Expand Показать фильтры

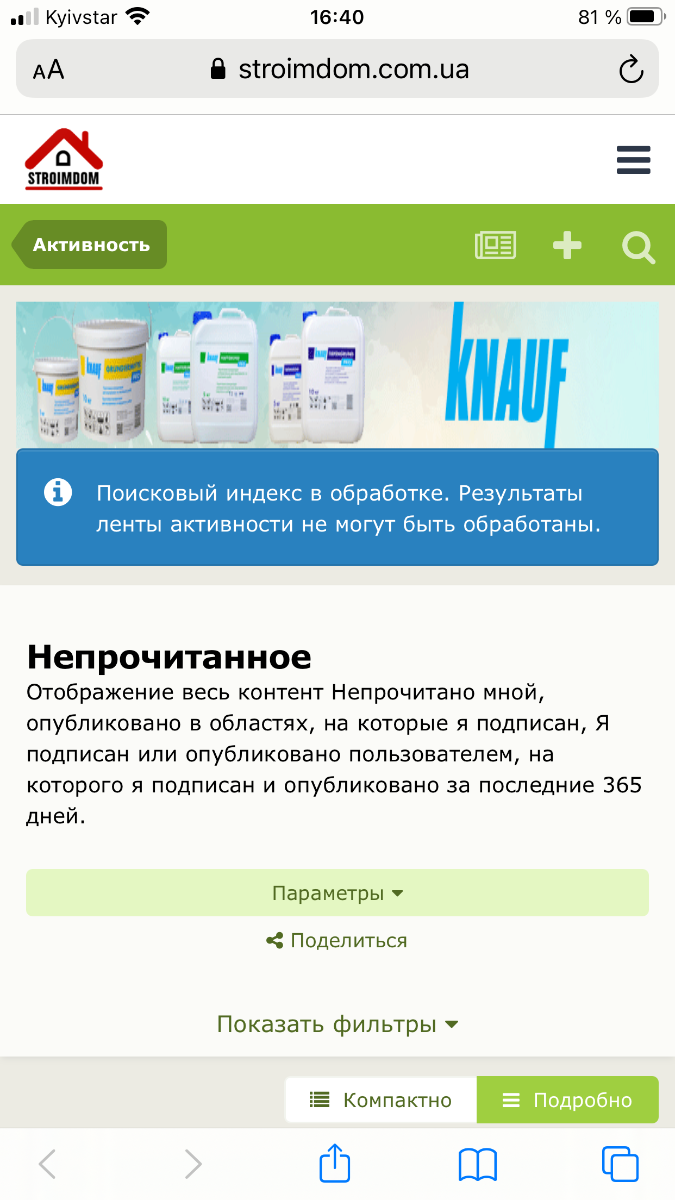pos(337,1024)
